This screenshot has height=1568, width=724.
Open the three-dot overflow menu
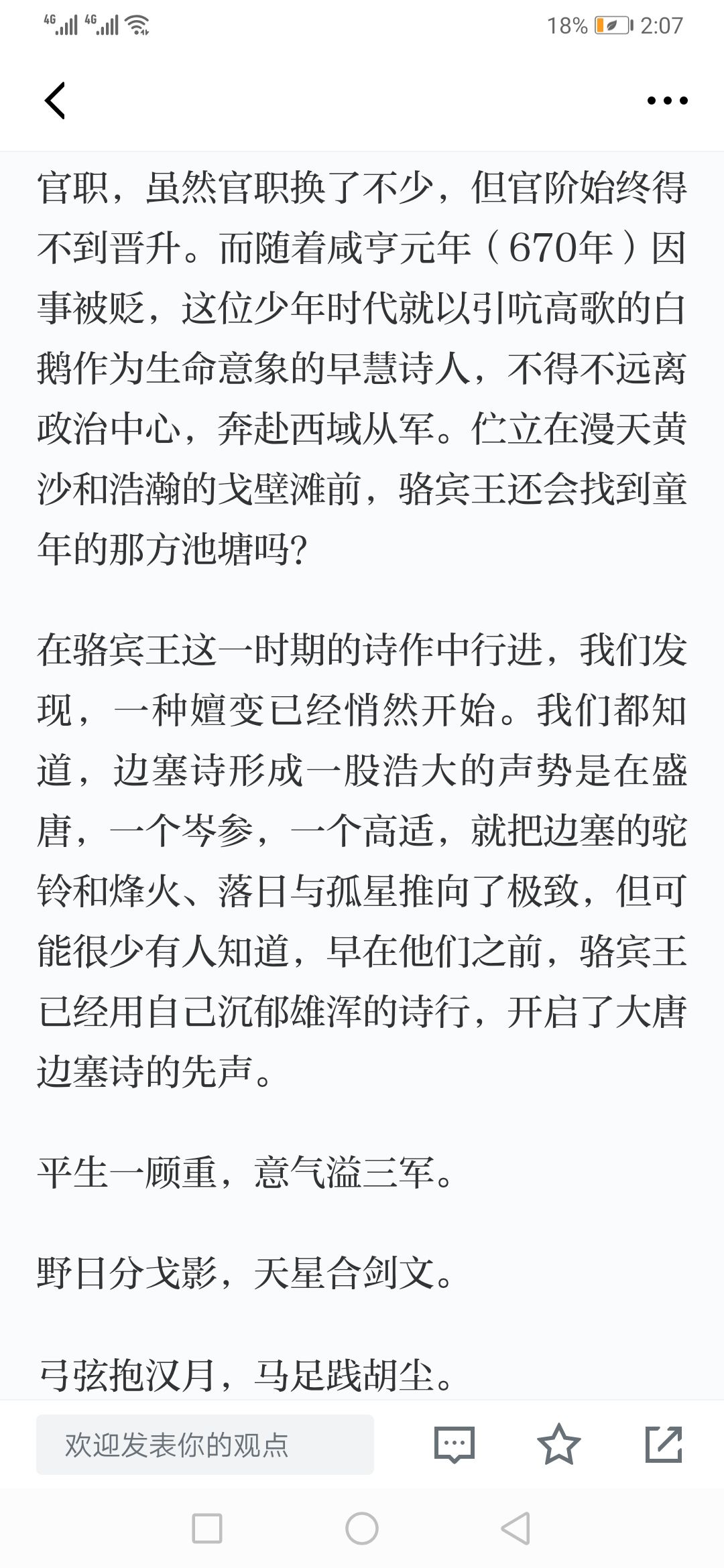click(667, 101)
